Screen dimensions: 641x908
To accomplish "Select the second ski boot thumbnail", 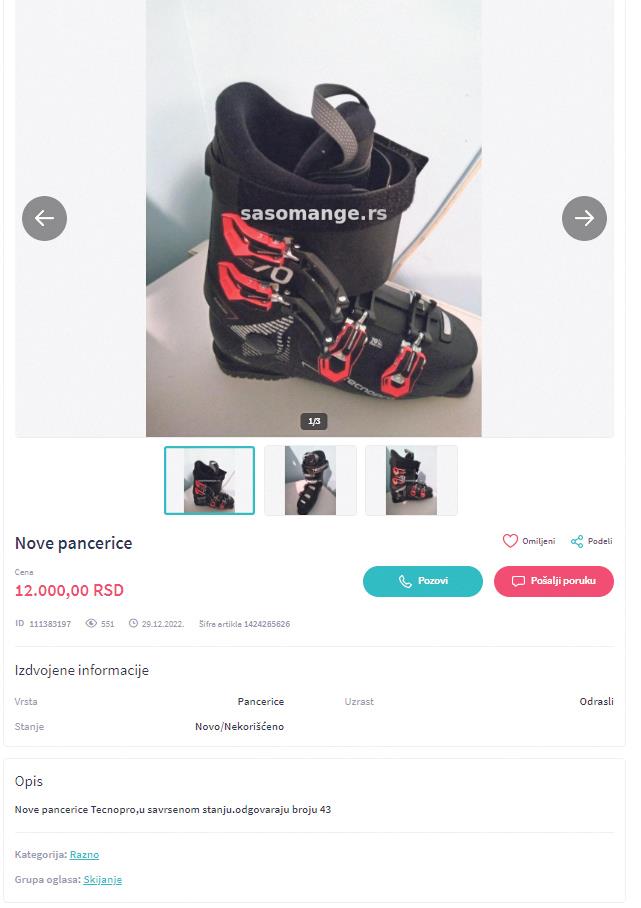I will pyautogui.click(x=310, y=480).
